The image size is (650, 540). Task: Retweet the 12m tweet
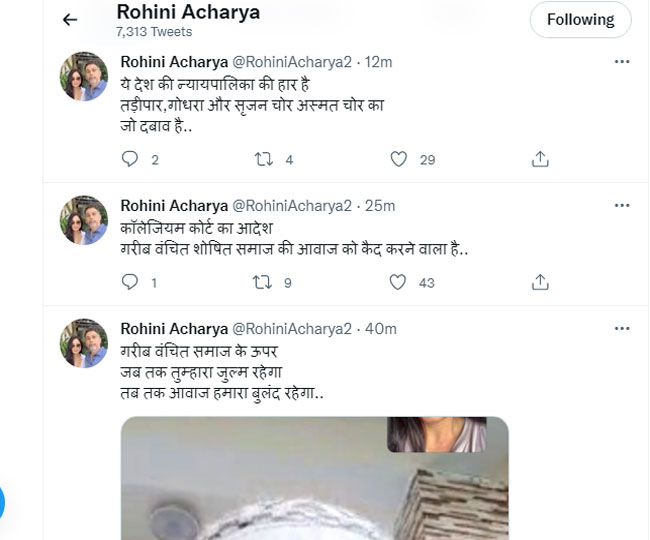(x=264, y=159)
